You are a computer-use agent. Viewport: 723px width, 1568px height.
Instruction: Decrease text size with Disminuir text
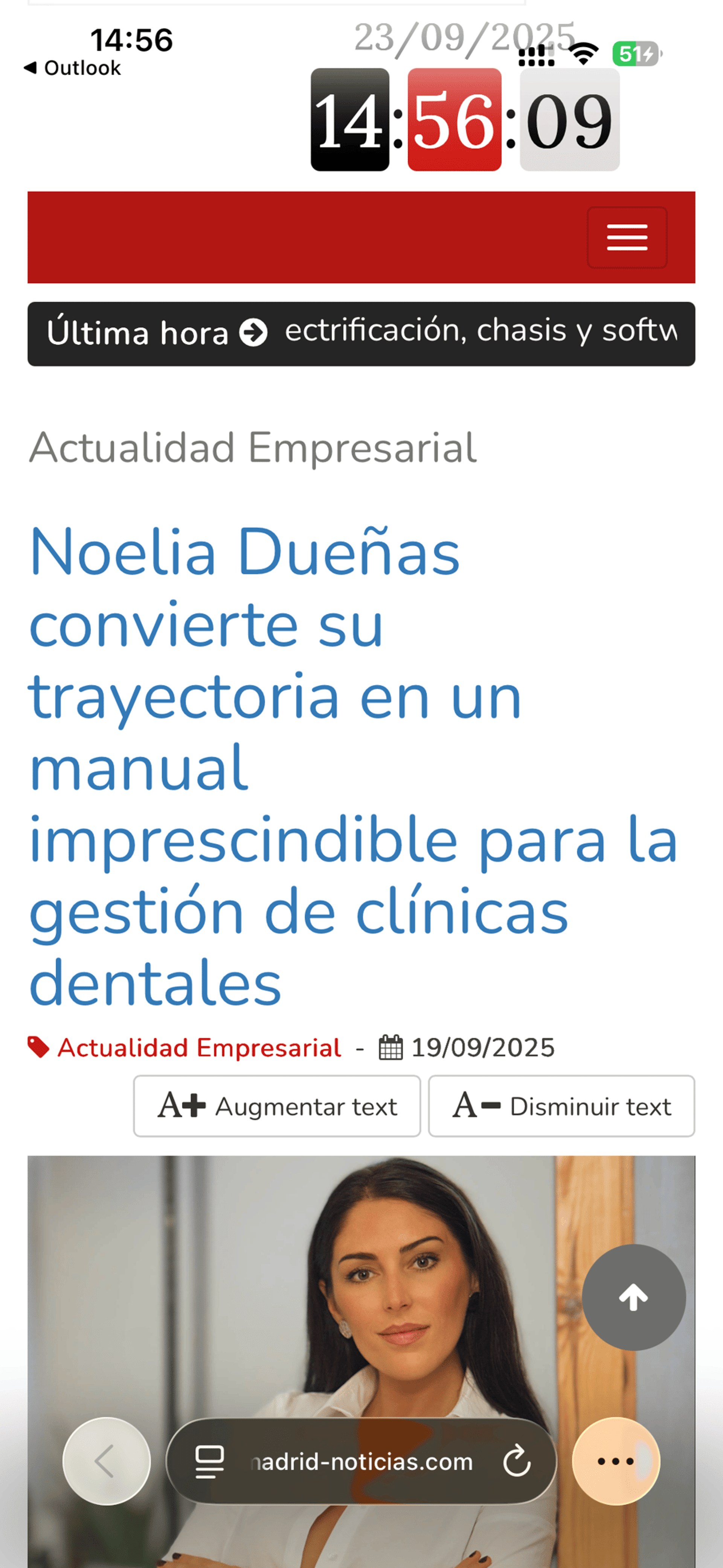tap(561, 1106)
